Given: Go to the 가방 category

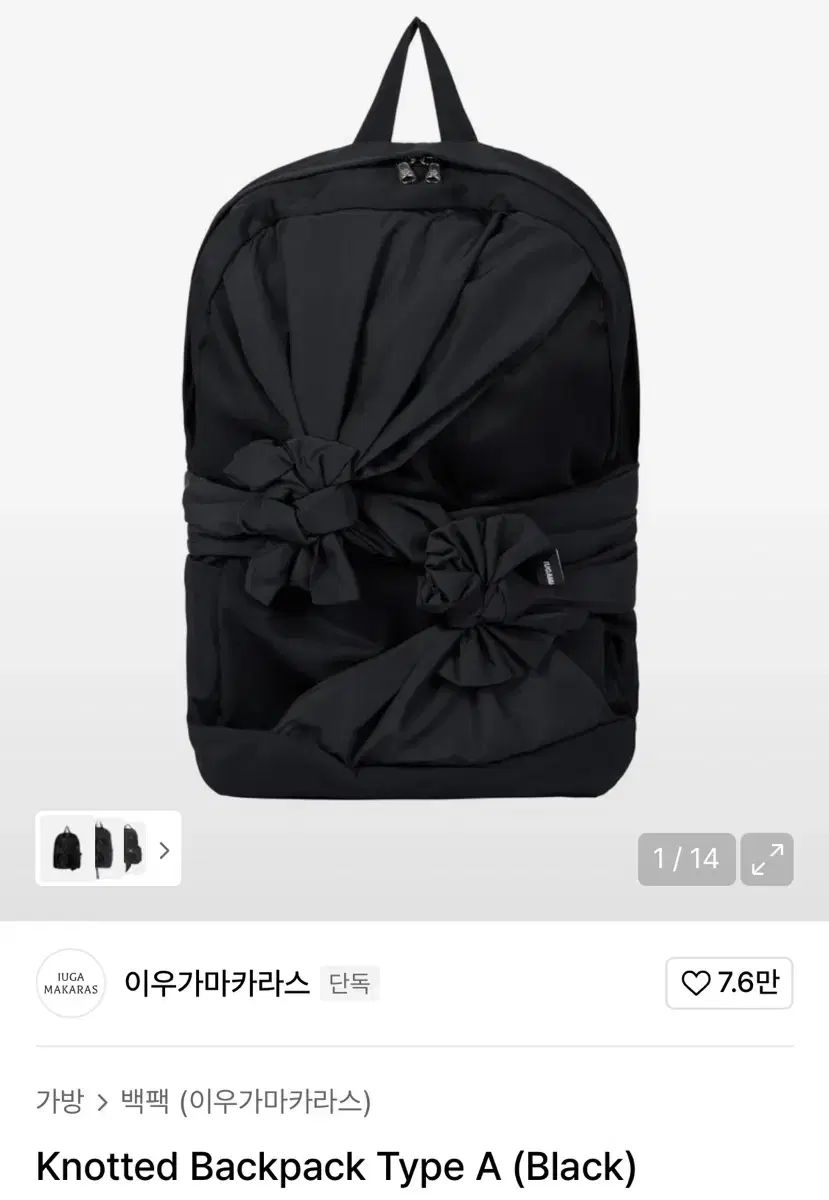Looking at the screenshot, I should tap(59, 1102).
